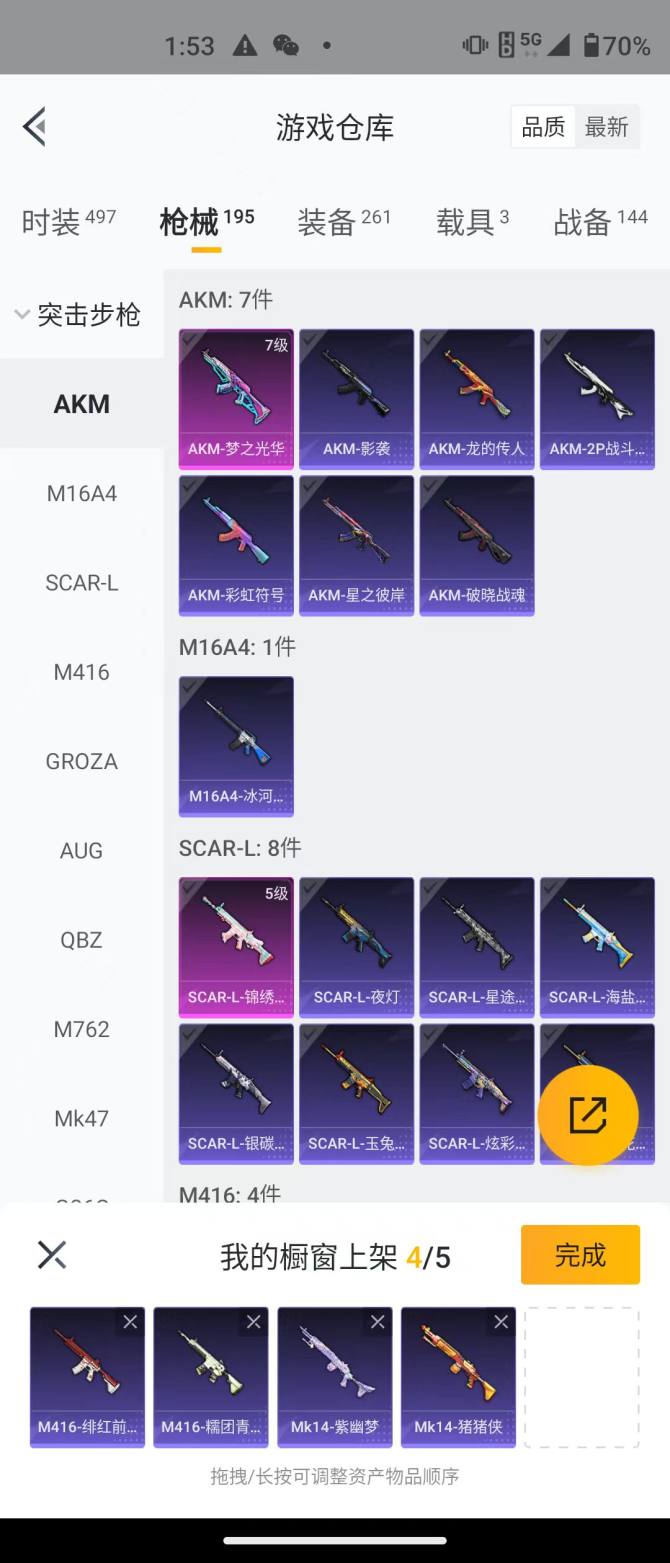
Task: Tap the orange floating share button
Action: [x=588, y=1115]
